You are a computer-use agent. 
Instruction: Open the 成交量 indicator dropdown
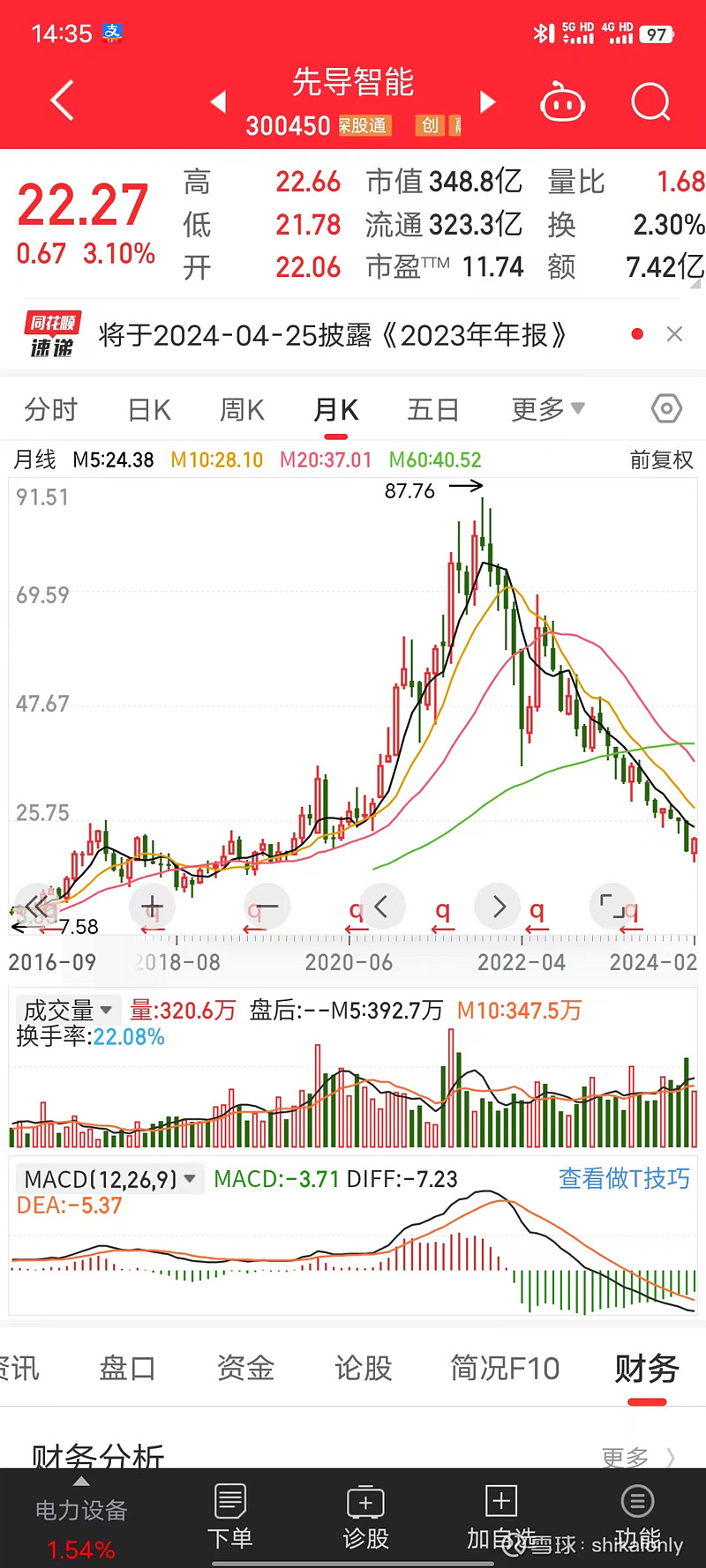(67, 1010)
